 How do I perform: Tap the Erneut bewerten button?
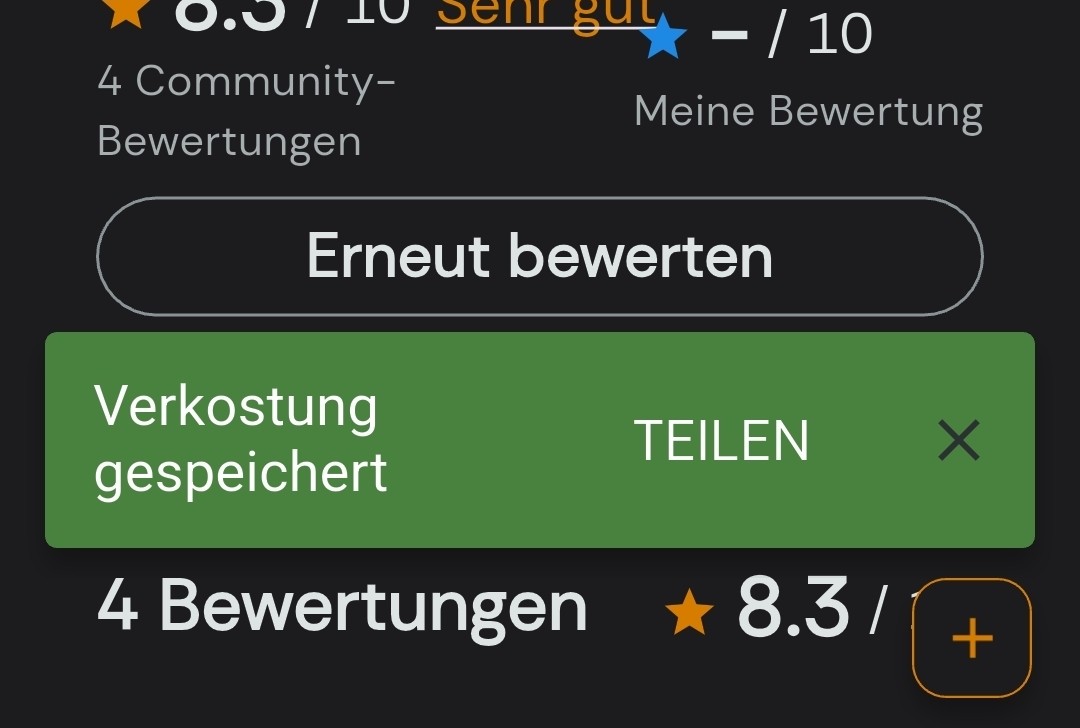pos(539,257)
